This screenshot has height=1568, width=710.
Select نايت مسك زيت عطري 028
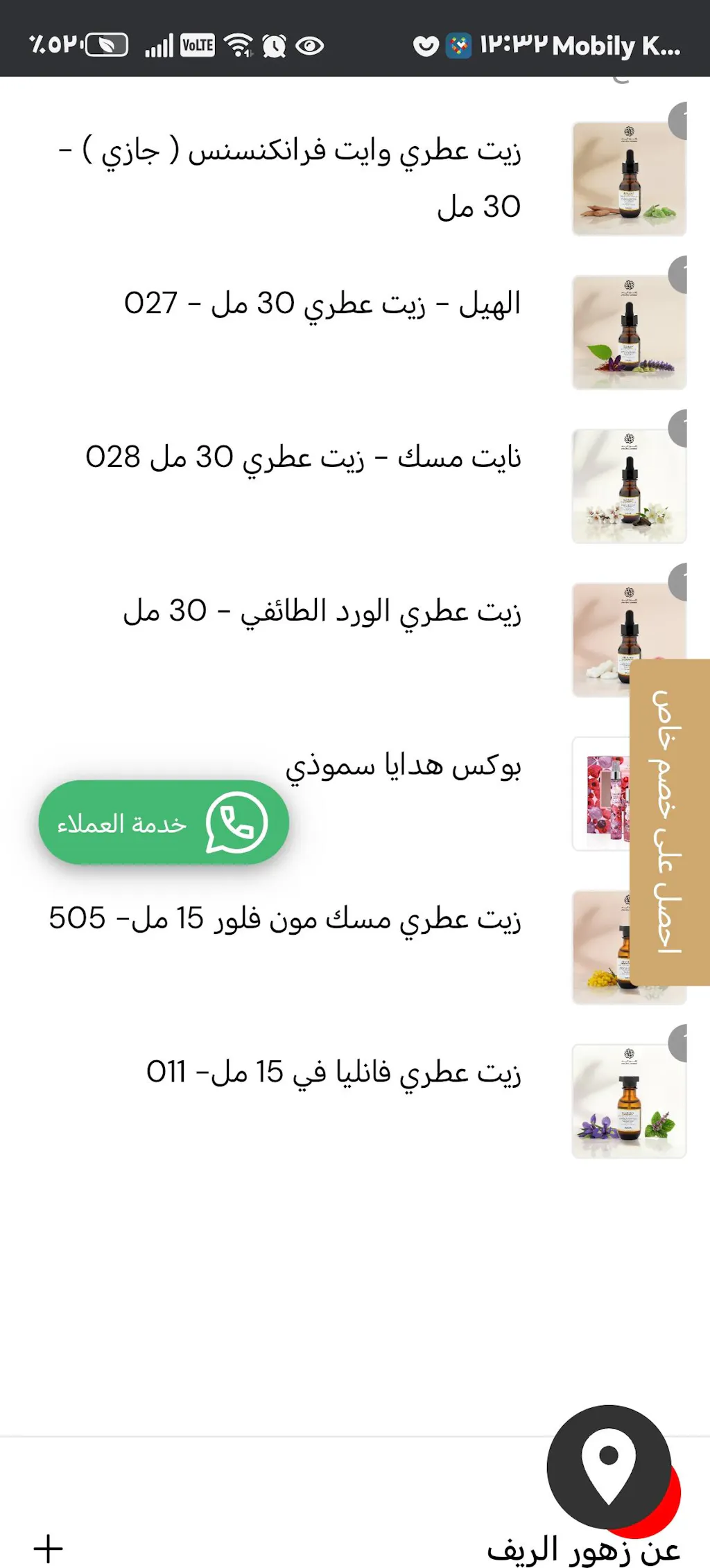(x=303, y=457)
